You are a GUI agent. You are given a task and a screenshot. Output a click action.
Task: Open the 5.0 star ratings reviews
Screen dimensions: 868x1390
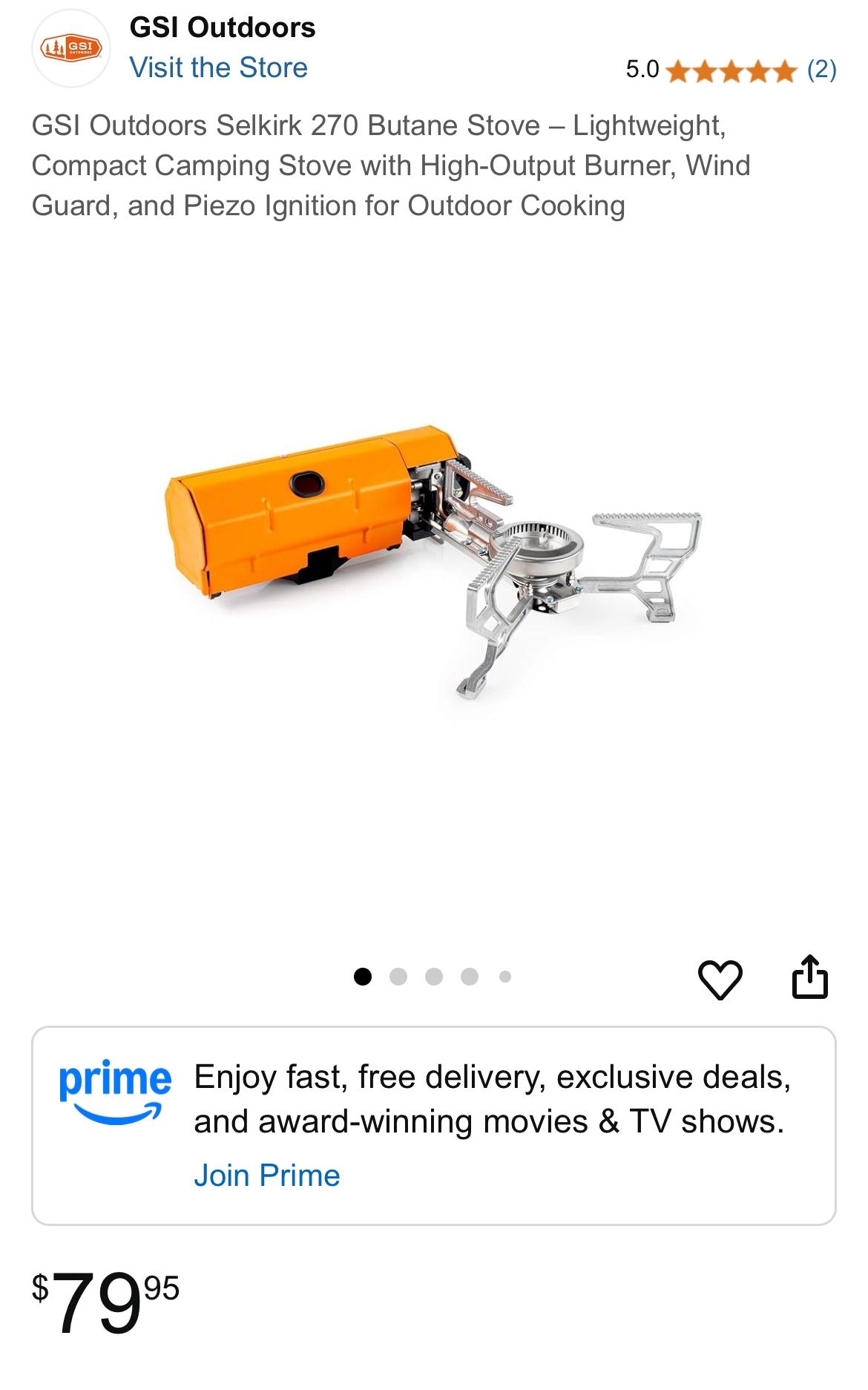[x=731, y=71]
